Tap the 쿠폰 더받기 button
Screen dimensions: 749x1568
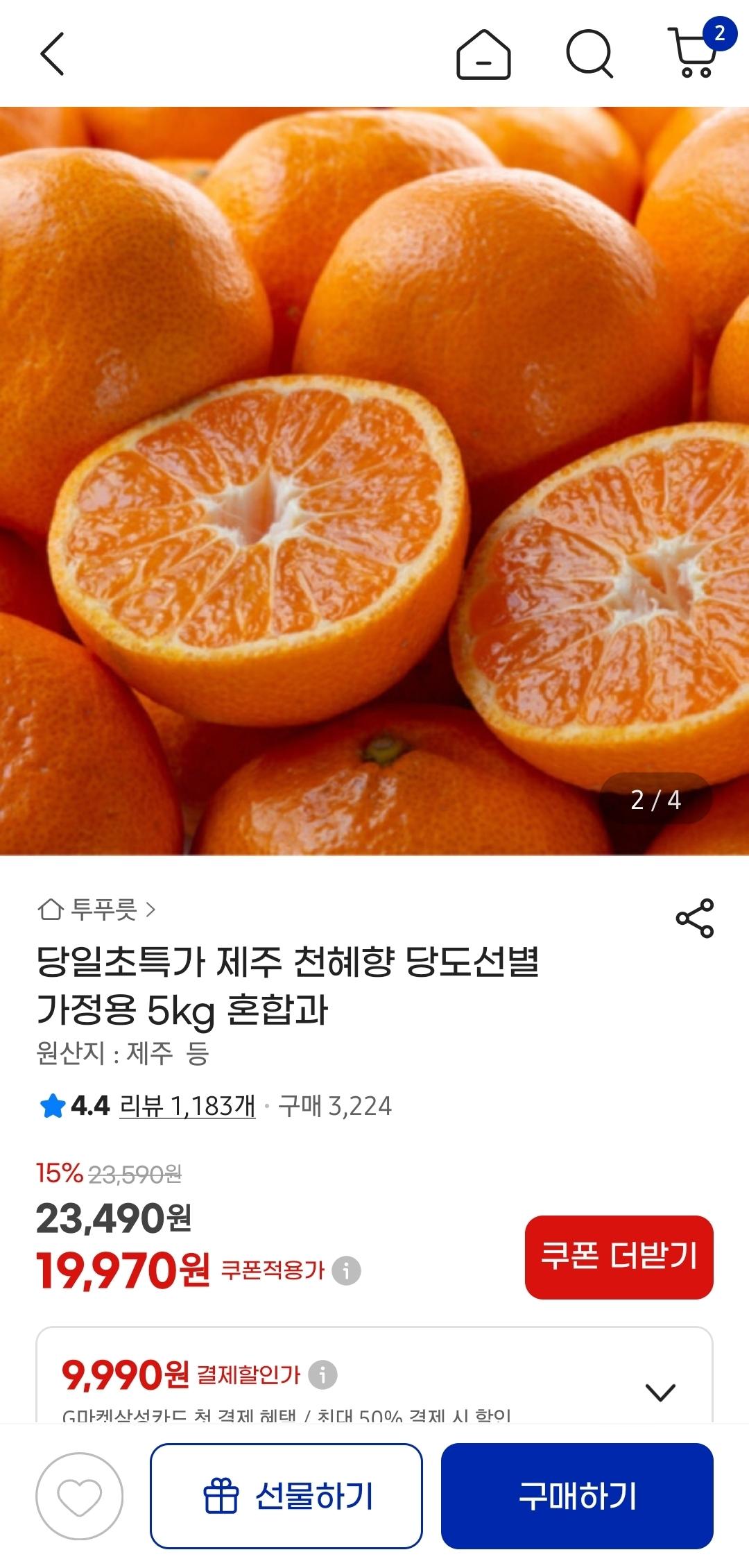619,1256
